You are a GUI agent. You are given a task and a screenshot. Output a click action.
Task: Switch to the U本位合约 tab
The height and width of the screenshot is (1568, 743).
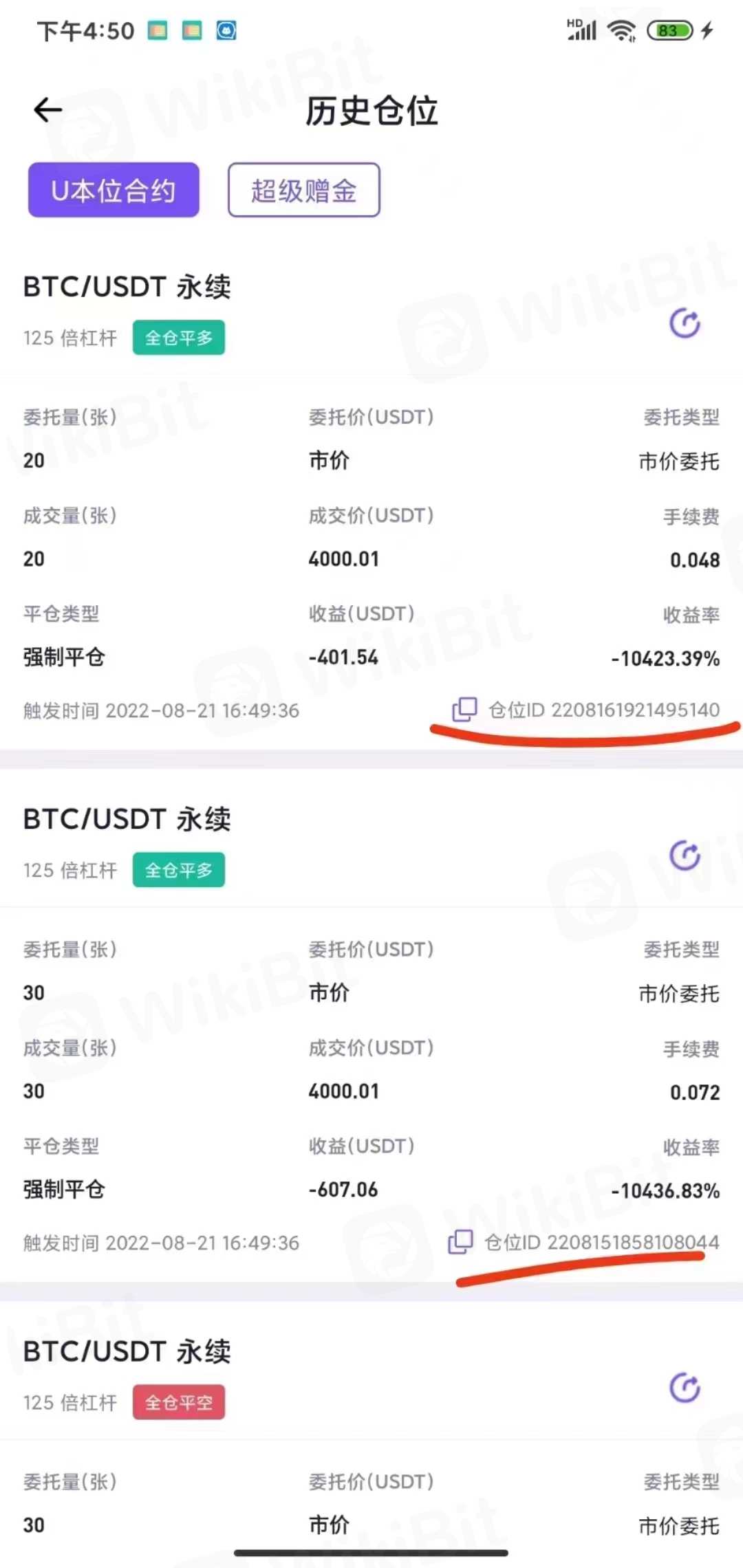pyautogui.click(x=114, y=190)
